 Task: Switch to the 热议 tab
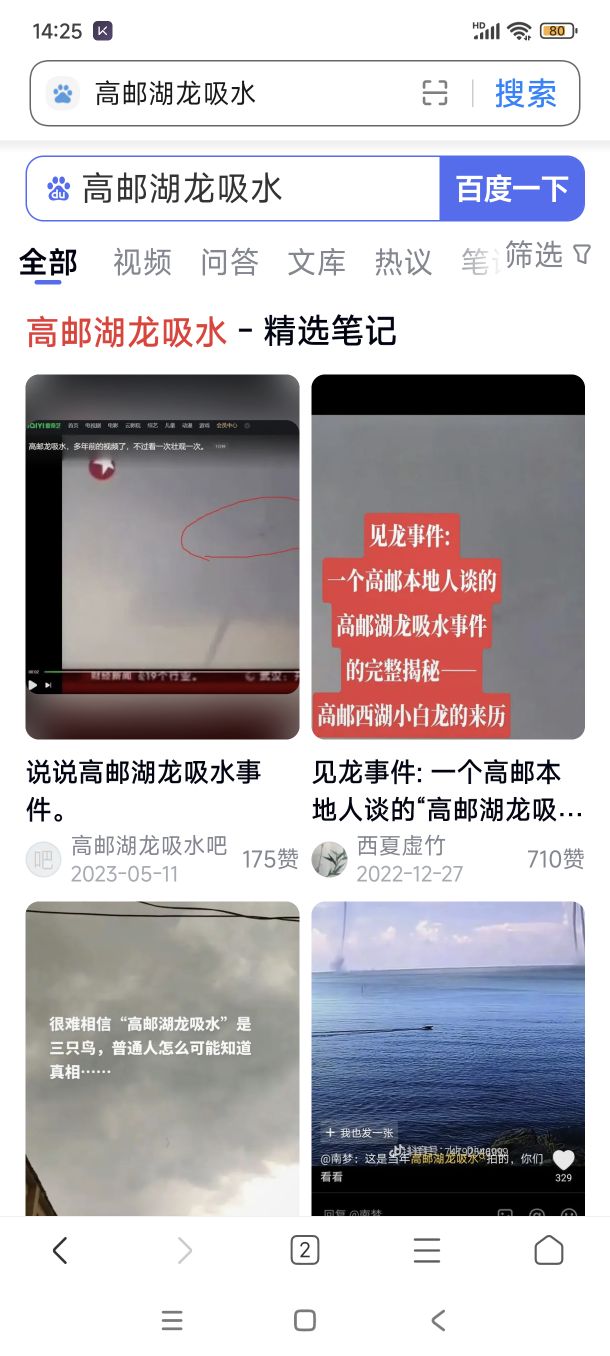[x=403, y=262]
